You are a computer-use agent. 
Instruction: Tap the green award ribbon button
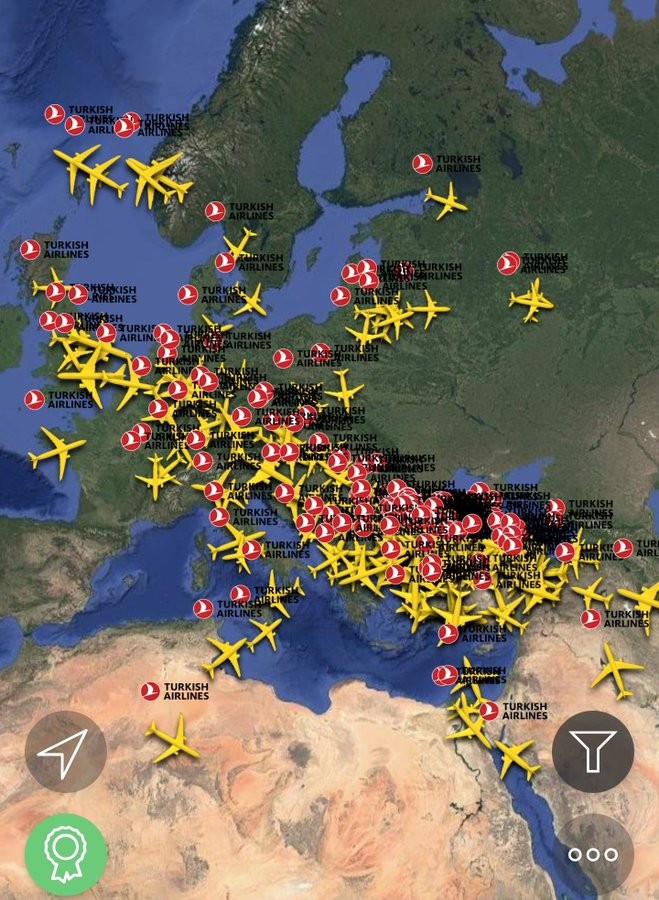click(65, 853)
